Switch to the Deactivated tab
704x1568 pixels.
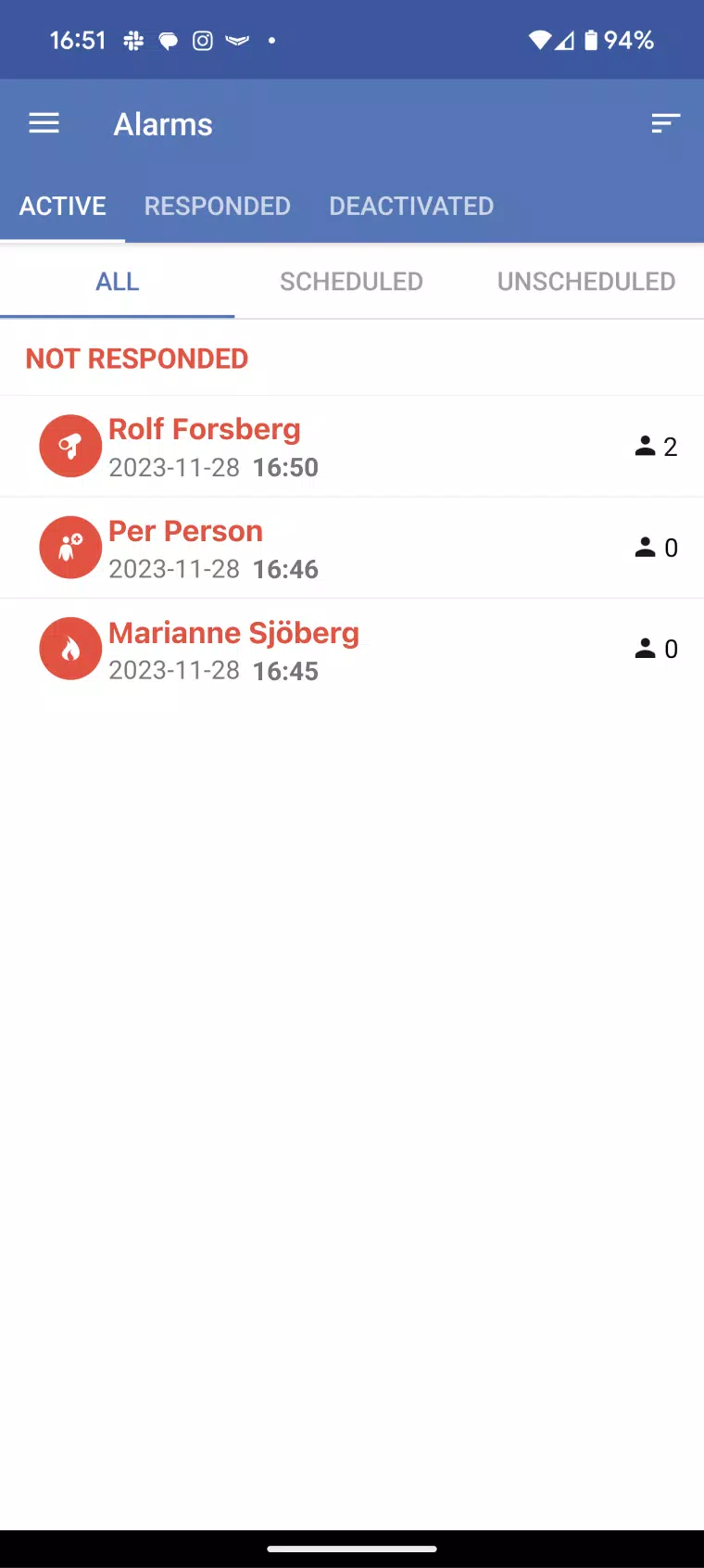[411, 206]
